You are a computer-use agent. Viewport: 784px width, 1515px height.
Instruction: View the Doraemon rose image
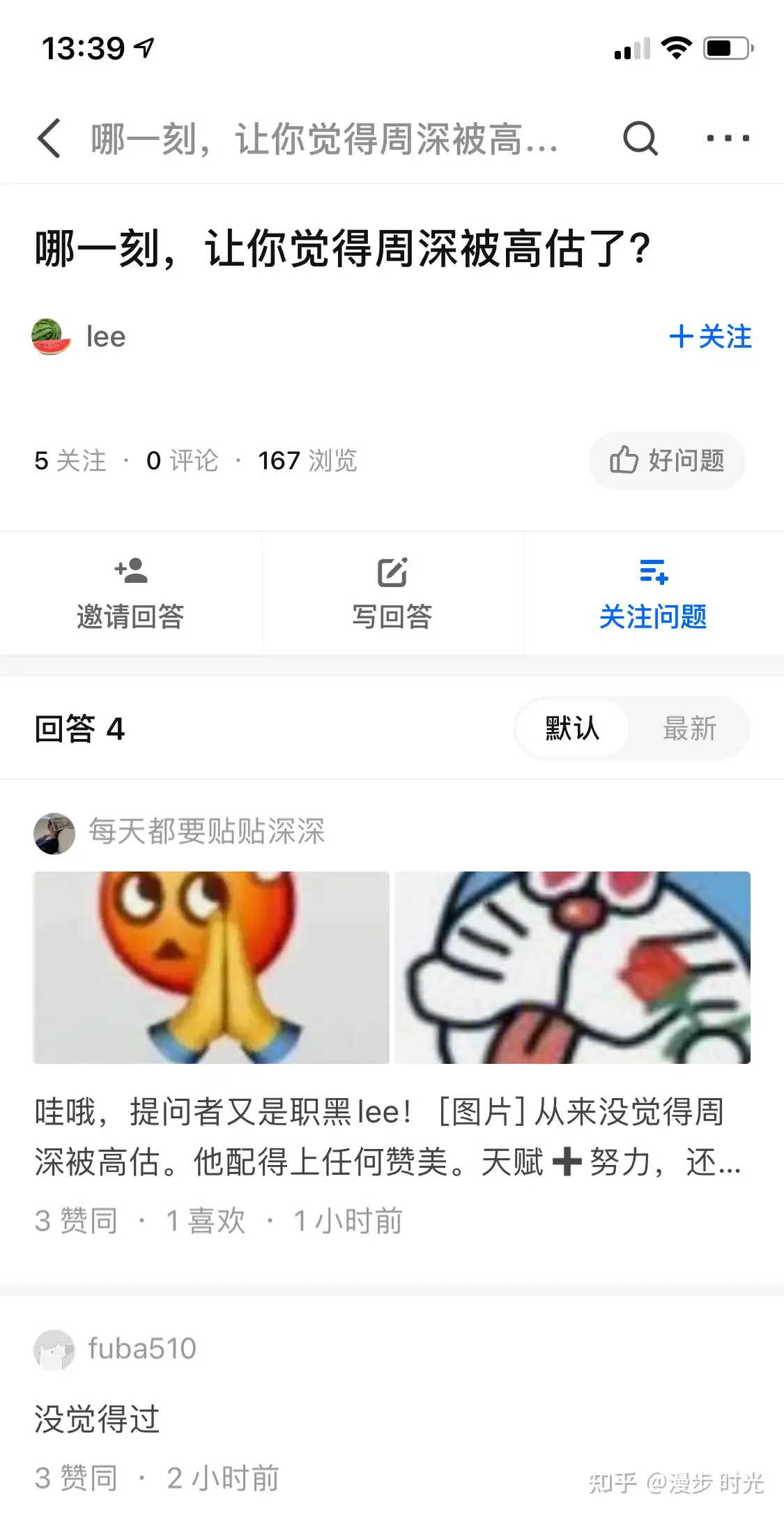pyautogui.click(x=572, y=967)
